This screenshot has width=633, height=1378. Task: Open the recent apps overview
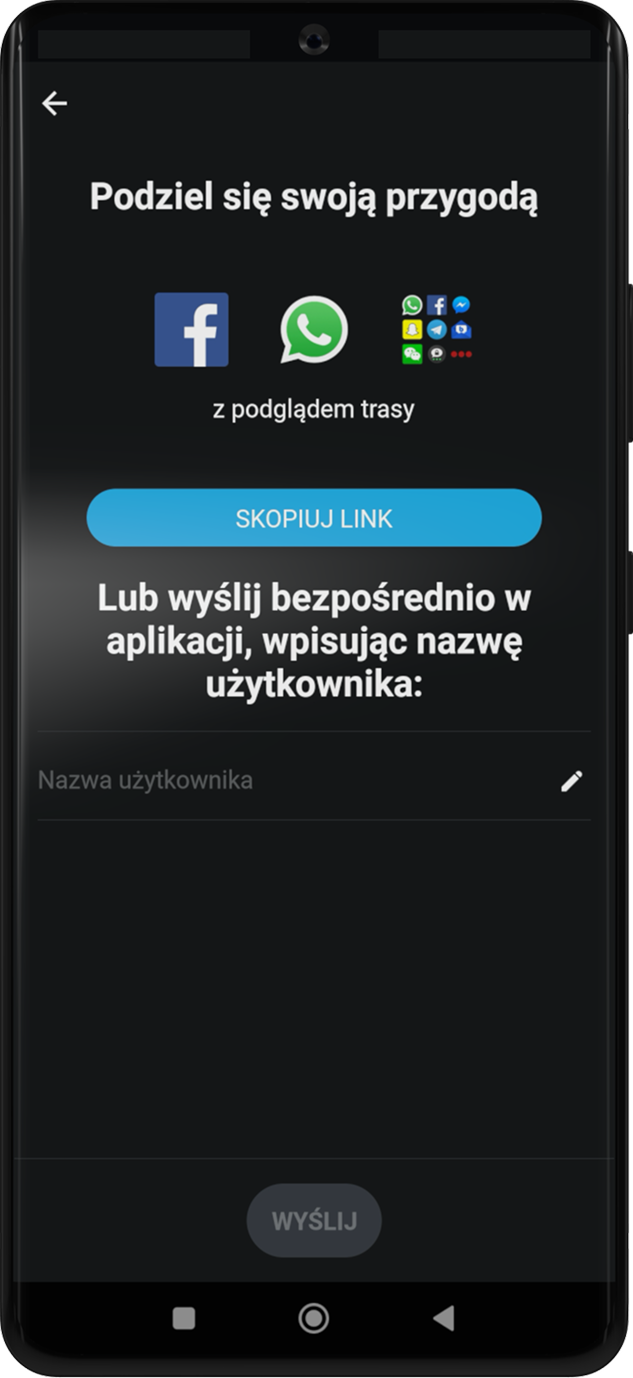[184, 1318]
